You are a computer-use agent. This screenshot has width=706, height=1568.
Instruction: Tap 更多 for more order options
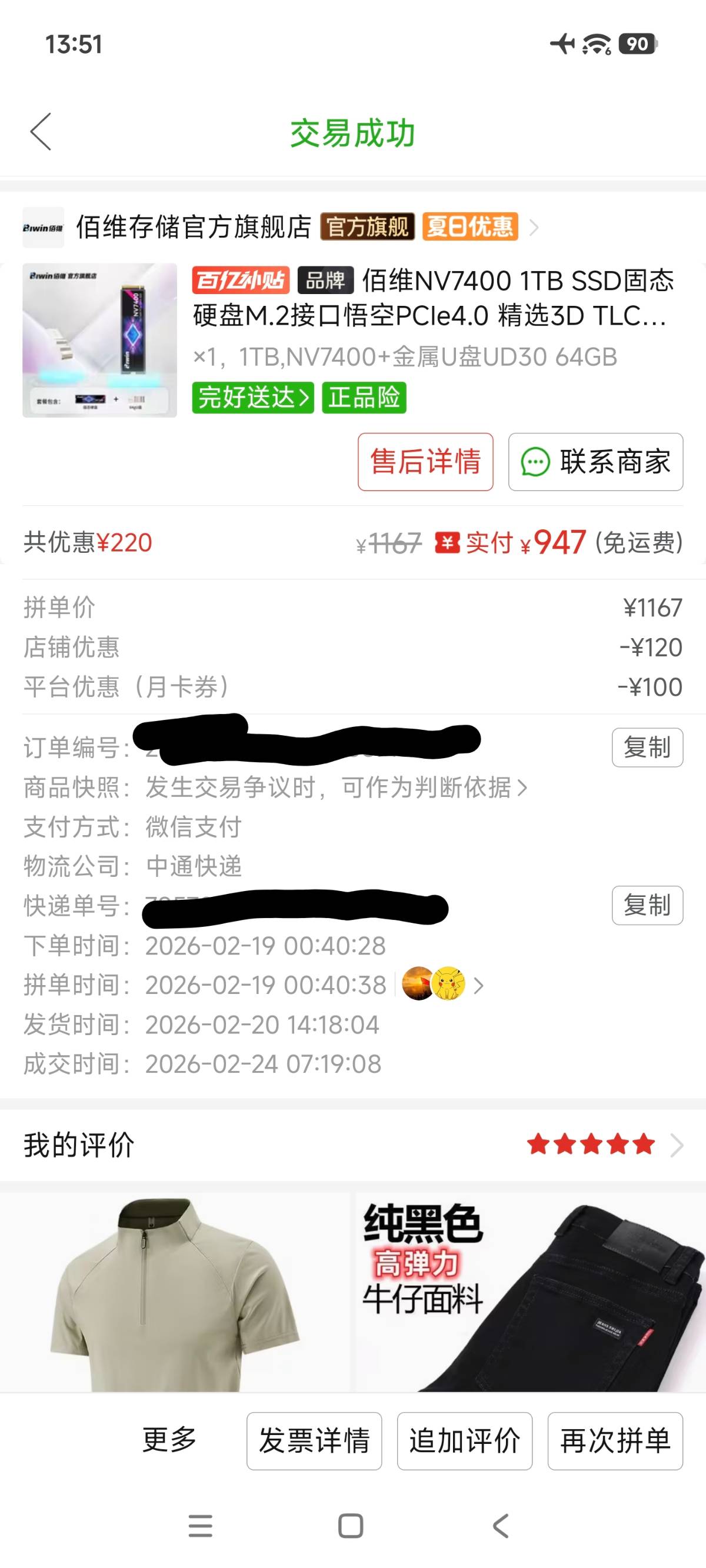tap(169, 1440)
